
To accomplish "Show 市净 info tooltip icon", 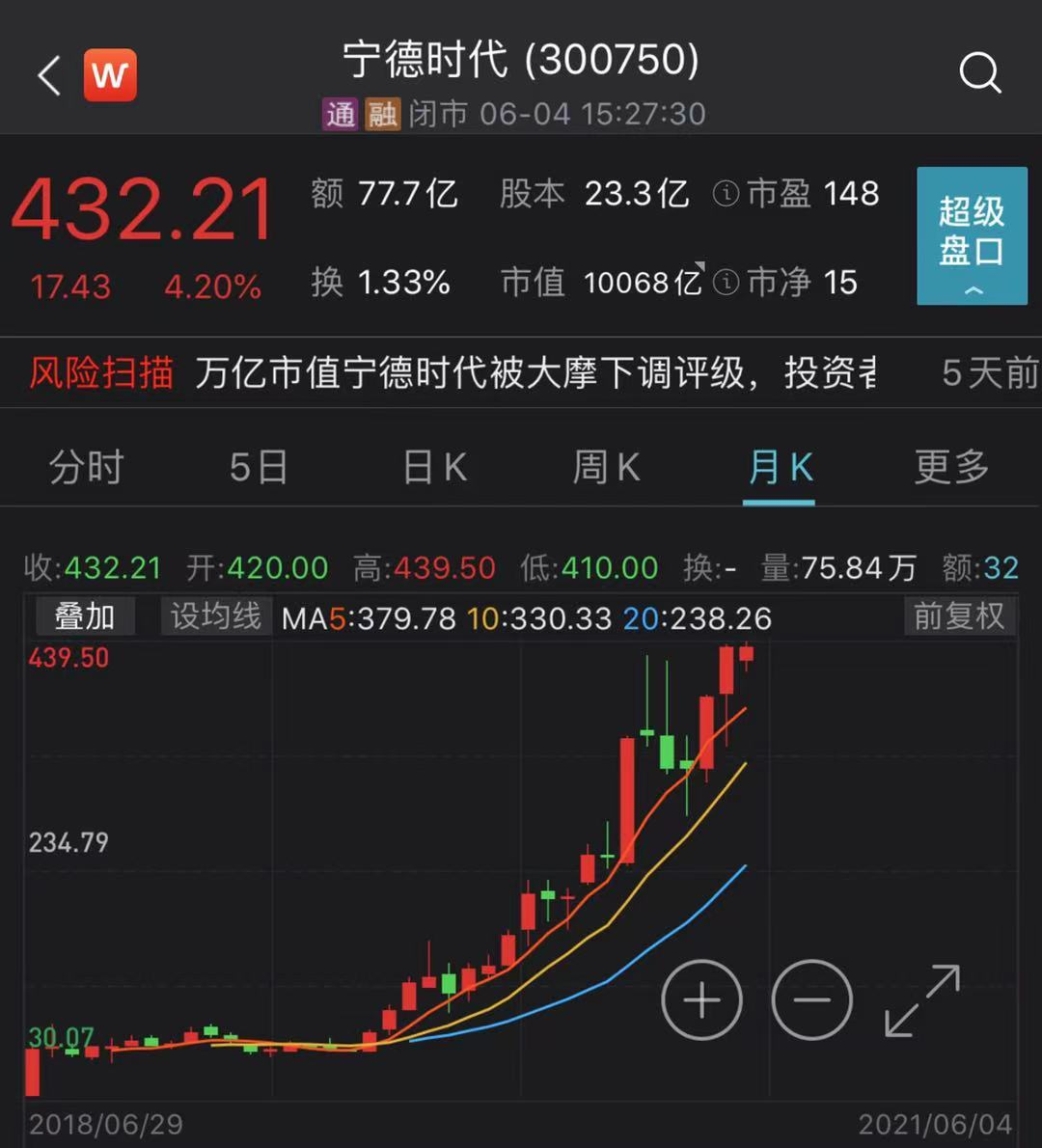I will (x=726, y=283).
